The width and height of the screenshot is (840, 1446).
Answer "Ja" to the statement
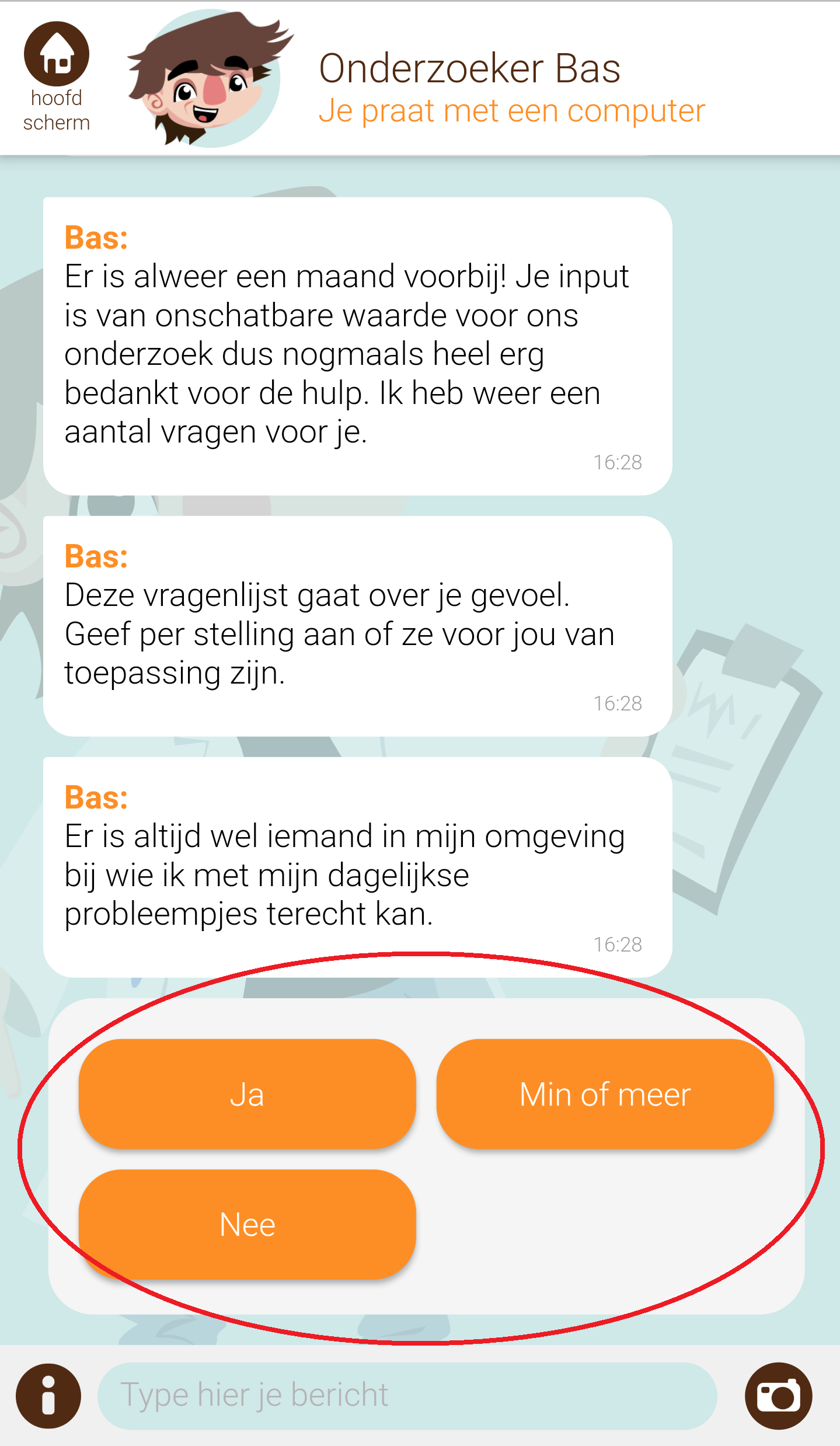[x=247, y=1094]
